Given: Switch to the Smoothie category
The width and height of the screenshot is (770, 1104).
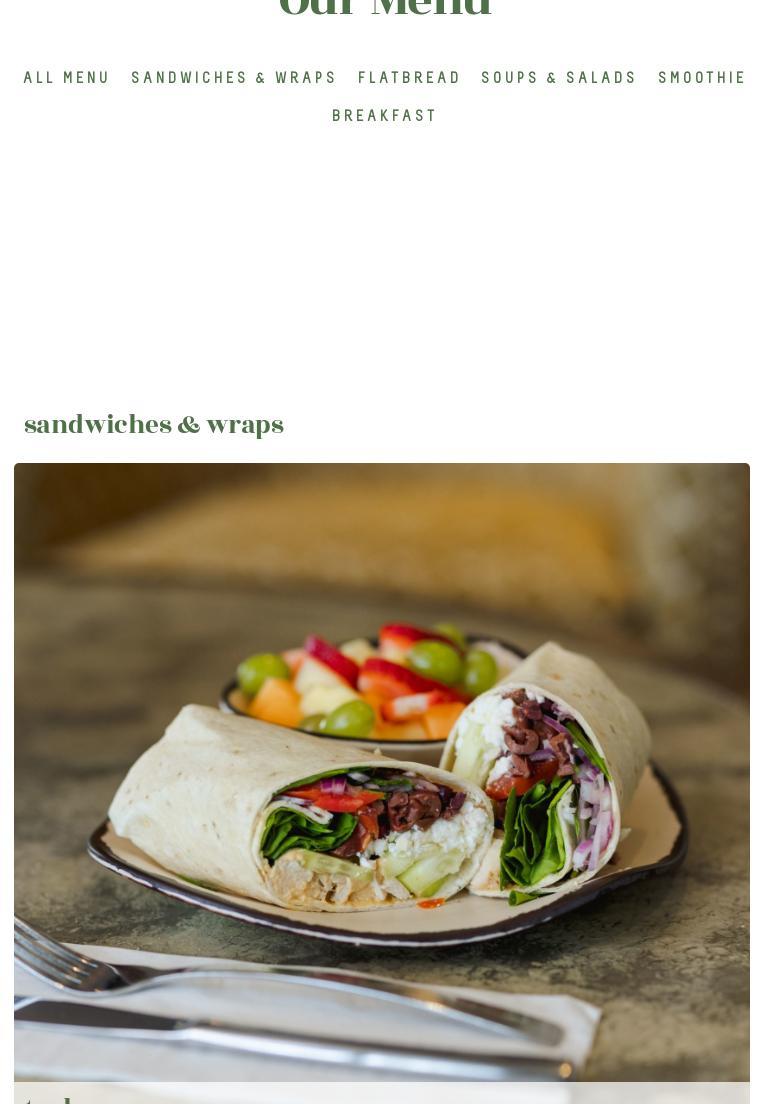Looking at the screenshot, I should [702, 78].
